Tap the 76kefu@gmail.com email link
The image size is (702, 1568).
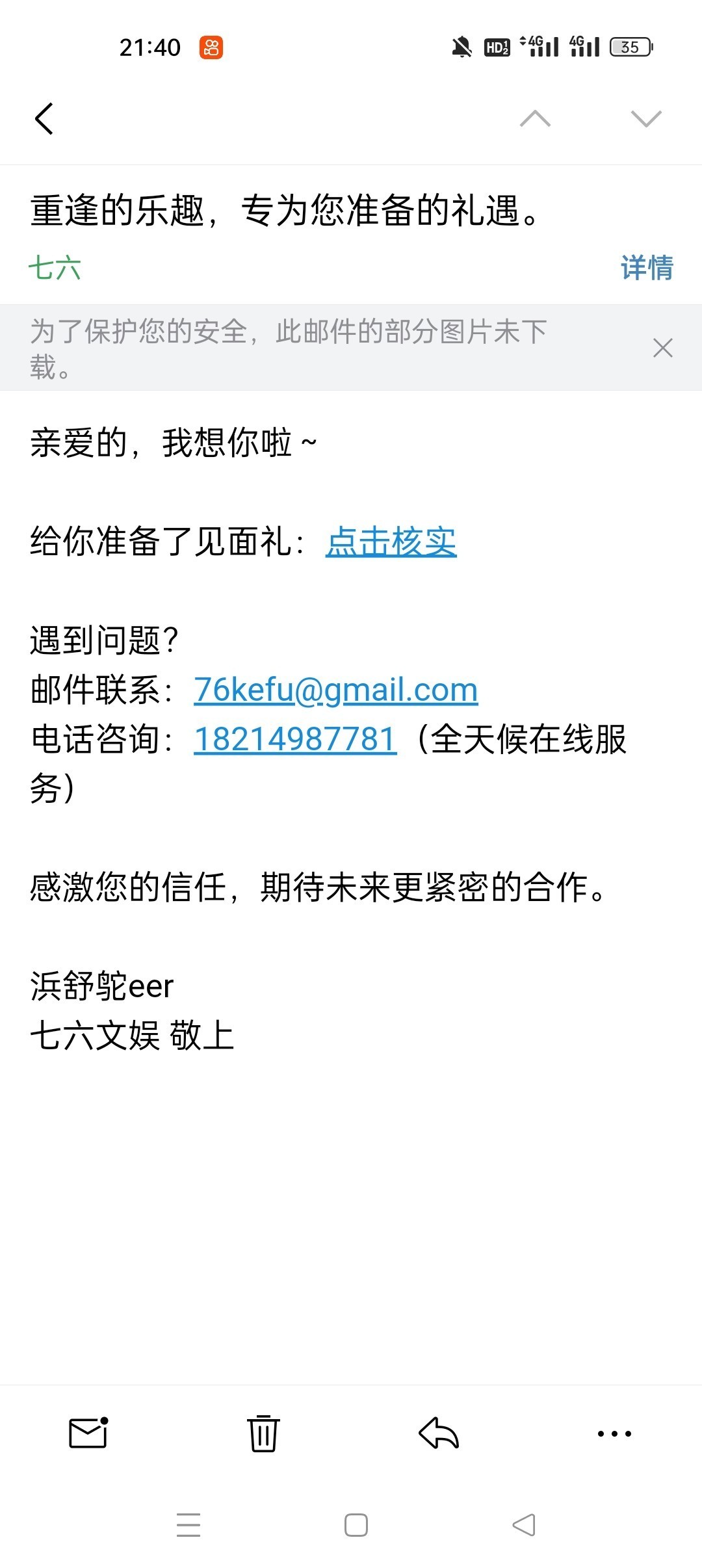click(x=335, y=690)
